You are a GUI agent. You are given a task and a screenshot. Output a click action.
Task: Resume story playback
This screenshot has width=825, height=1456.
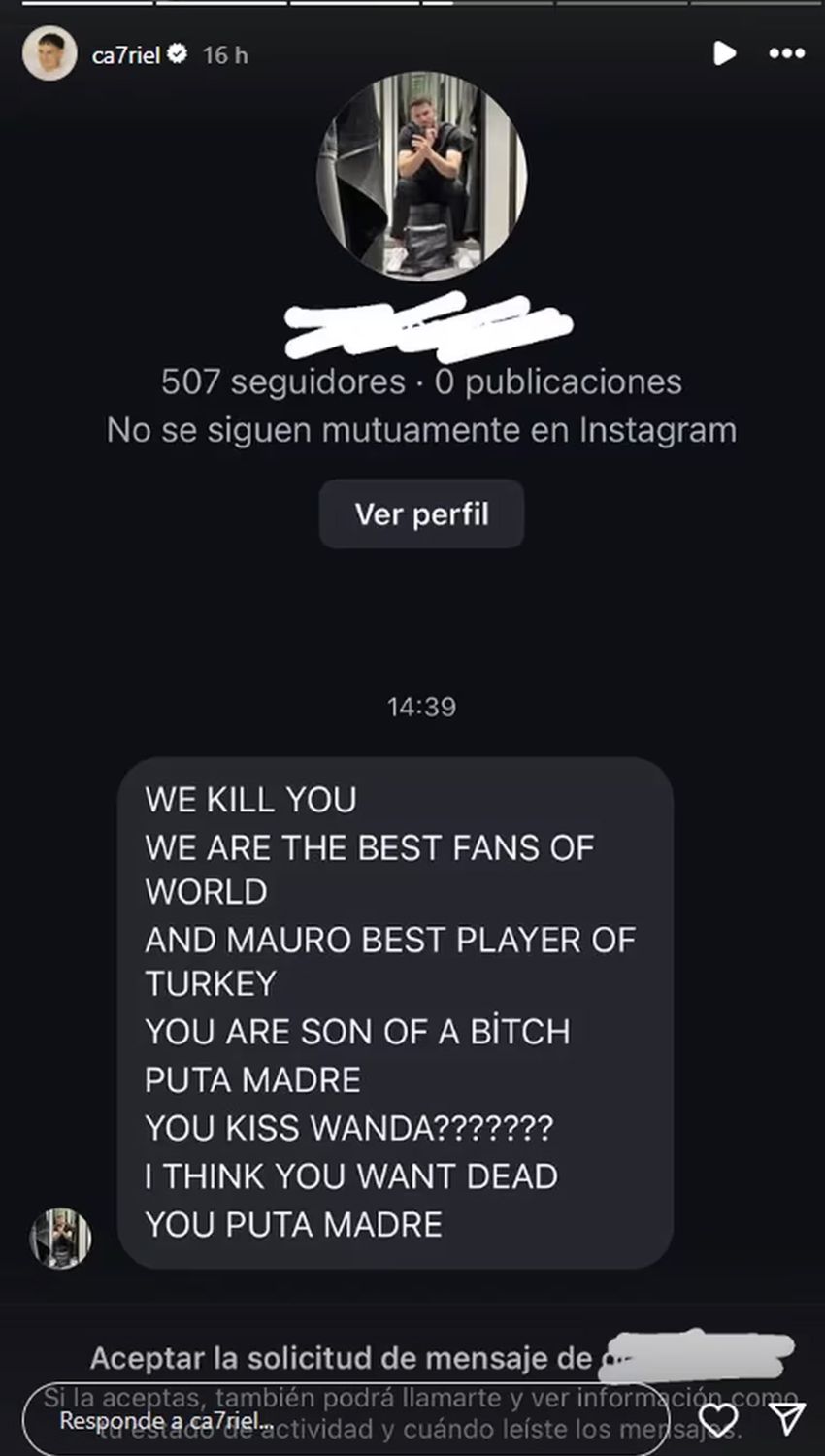coord(724,53)
